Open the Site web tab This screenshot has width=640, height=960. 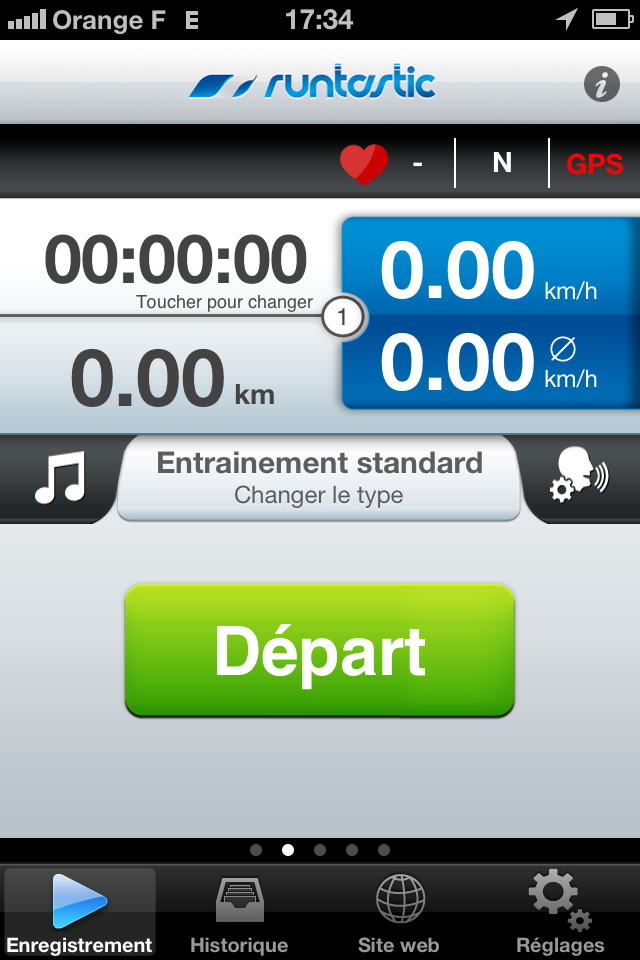399,912
